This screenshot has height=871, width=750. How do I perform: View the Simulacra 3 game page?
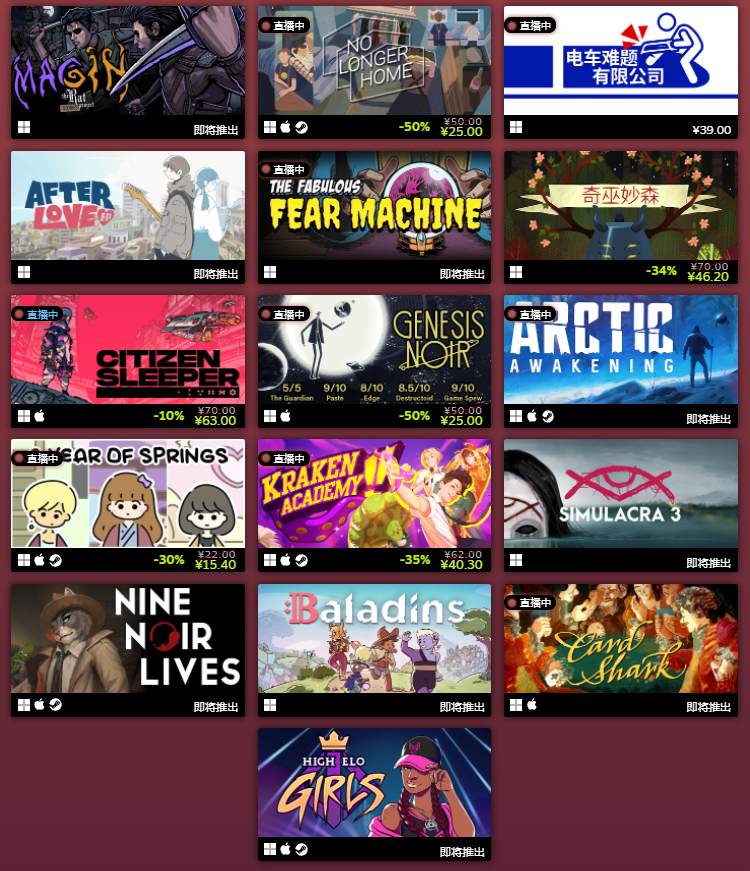tap(620, 495)
